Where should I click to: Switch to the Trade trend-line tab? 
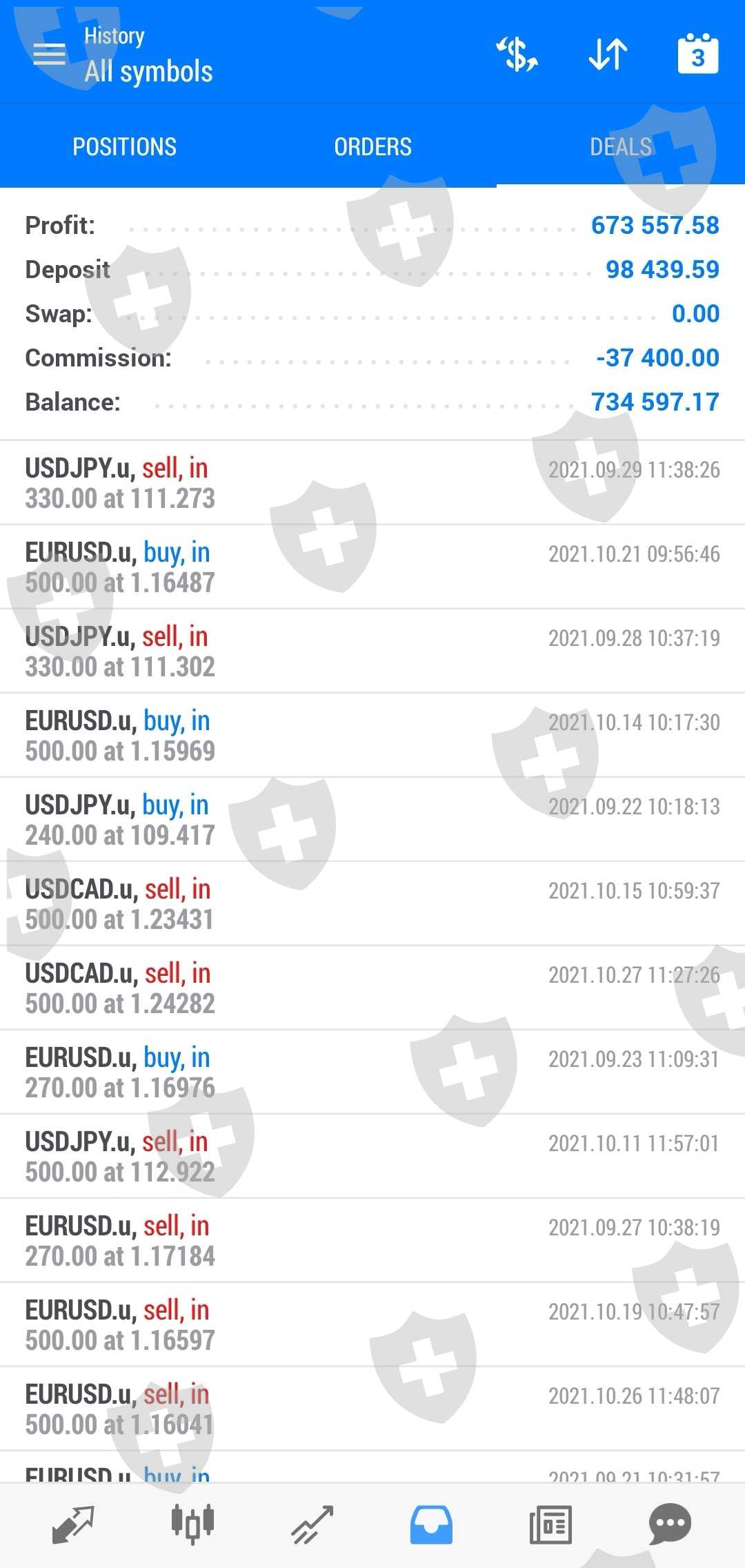point(312,1524)
